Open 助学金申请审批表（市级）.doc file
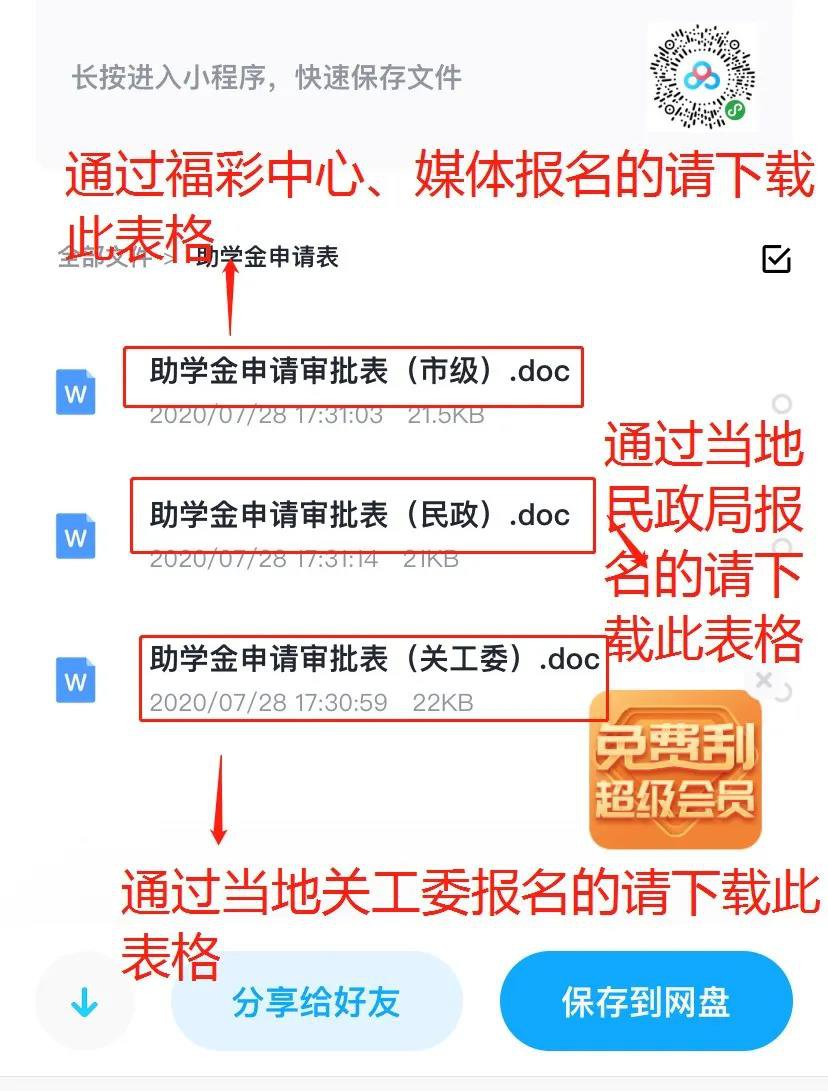828x1091 pixels. tap(360, 372)
